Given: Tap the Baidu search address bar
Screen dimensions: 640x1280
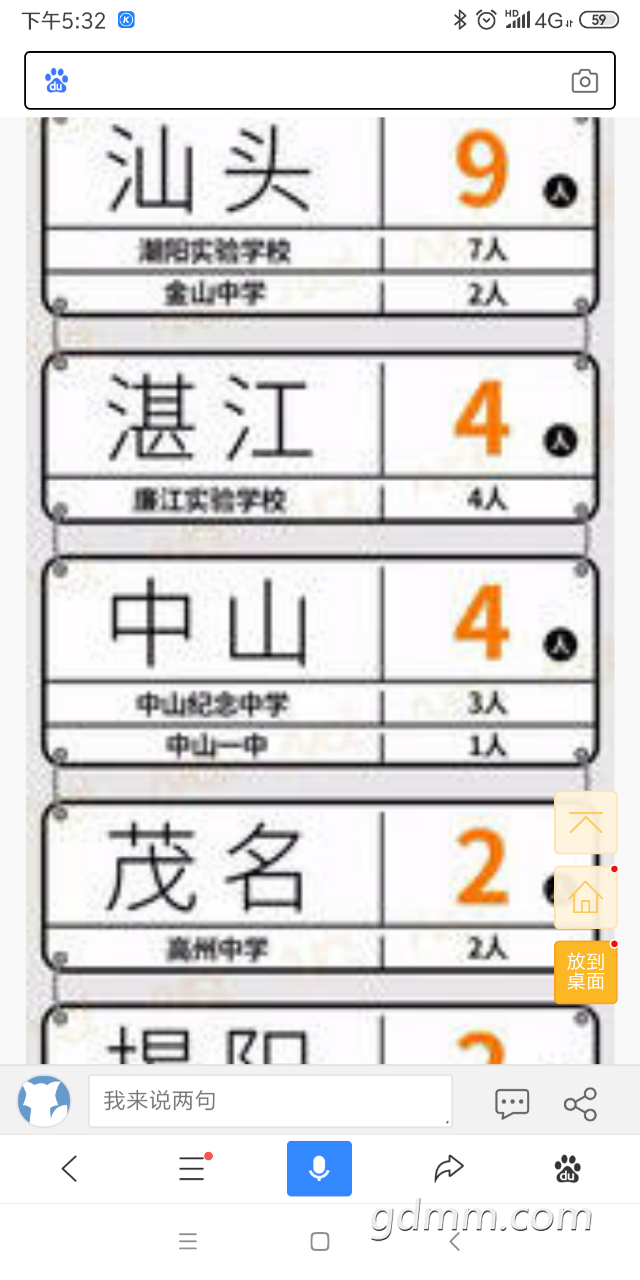Looking at the screenshot, I should (x=300, y=81).
